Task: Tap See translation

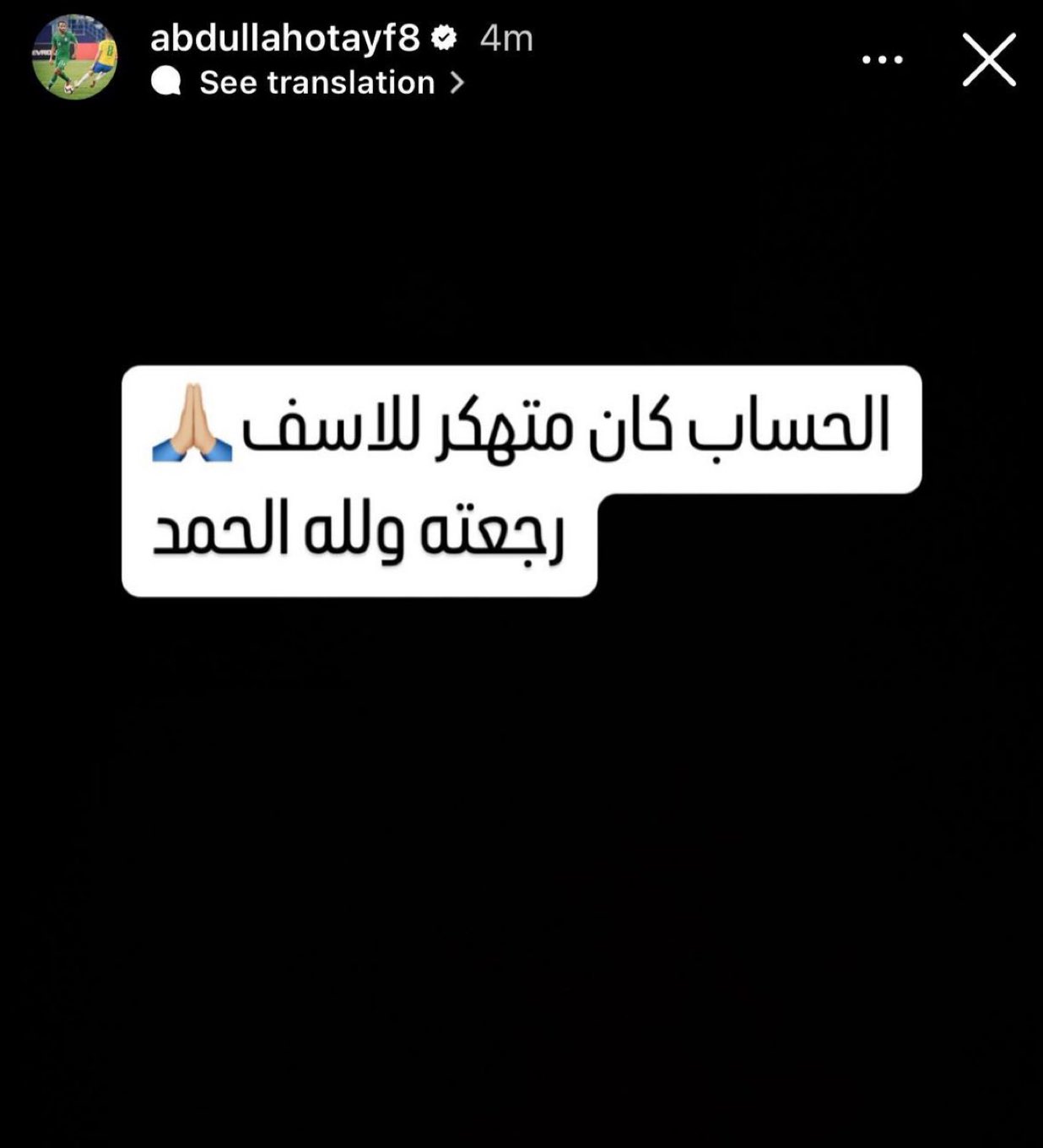Action: pyautogui.click(x=317, y=83)
